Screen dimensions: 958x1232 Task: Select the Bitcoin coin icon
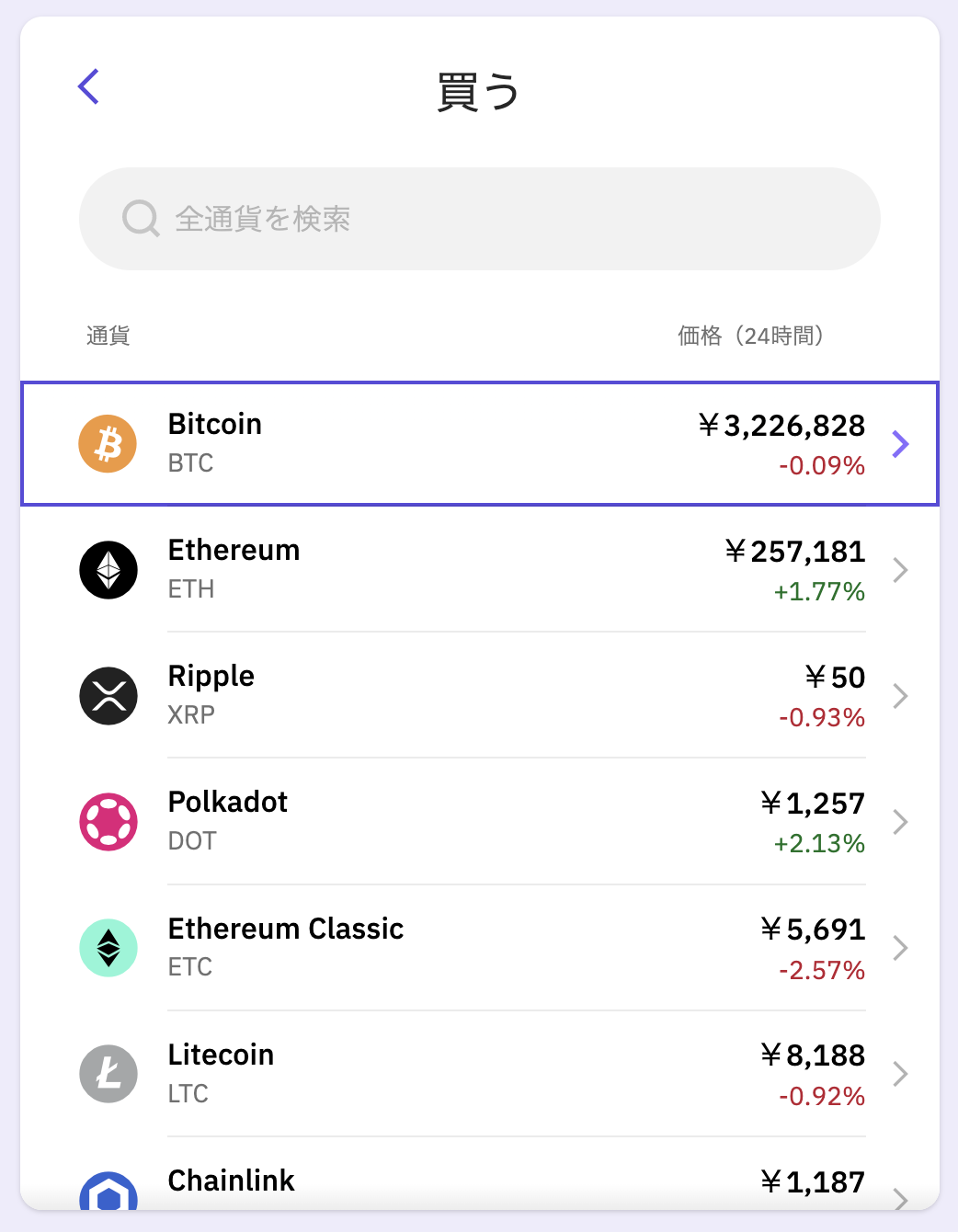coord(108,444)
